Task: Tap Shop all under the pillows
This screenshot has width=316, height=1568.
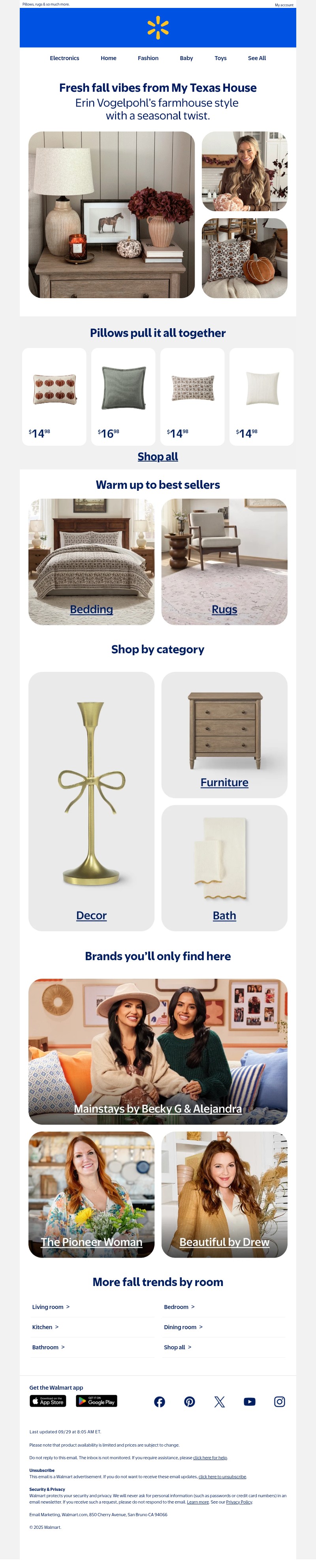Action: point(158,456)
